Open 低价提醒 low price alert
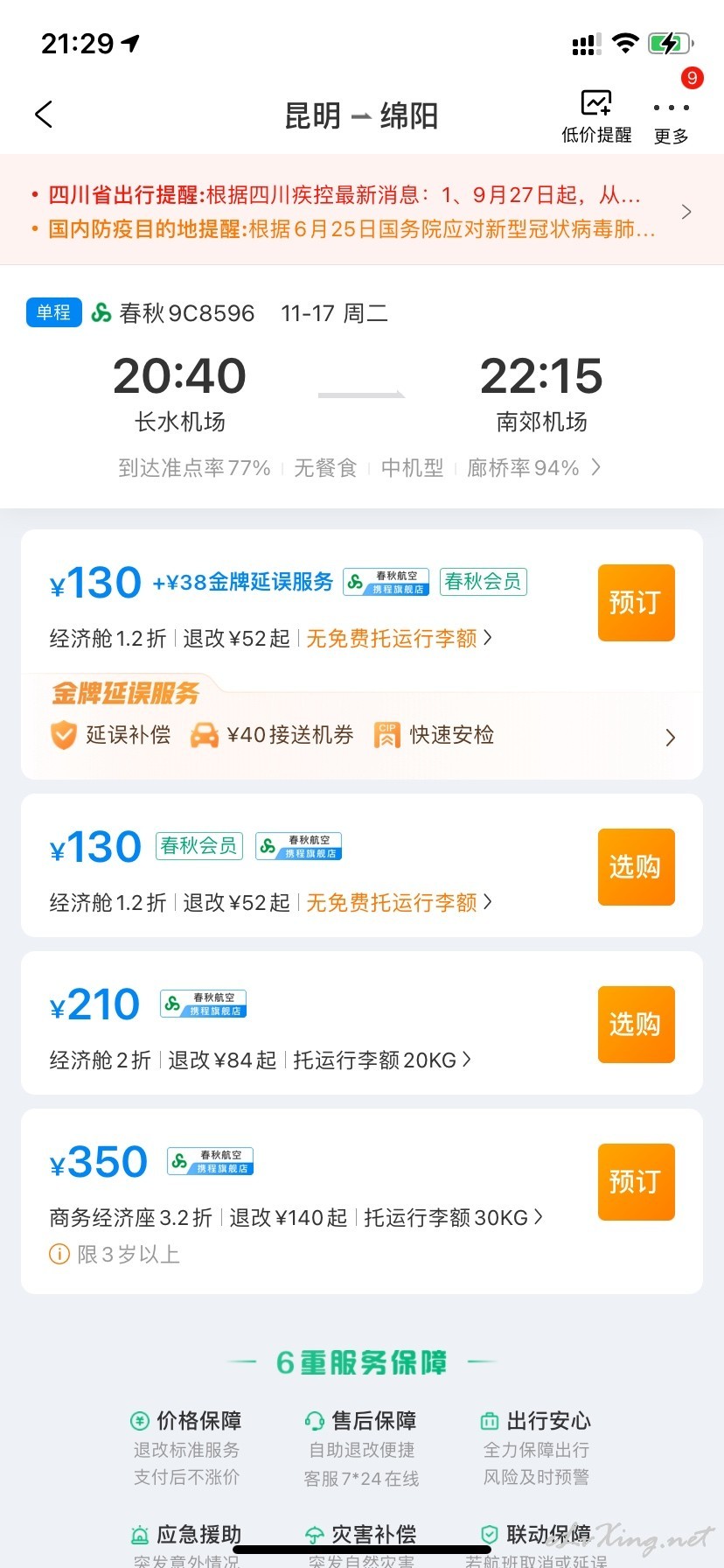Screen dimensions: 724x1568 point(596,115)
